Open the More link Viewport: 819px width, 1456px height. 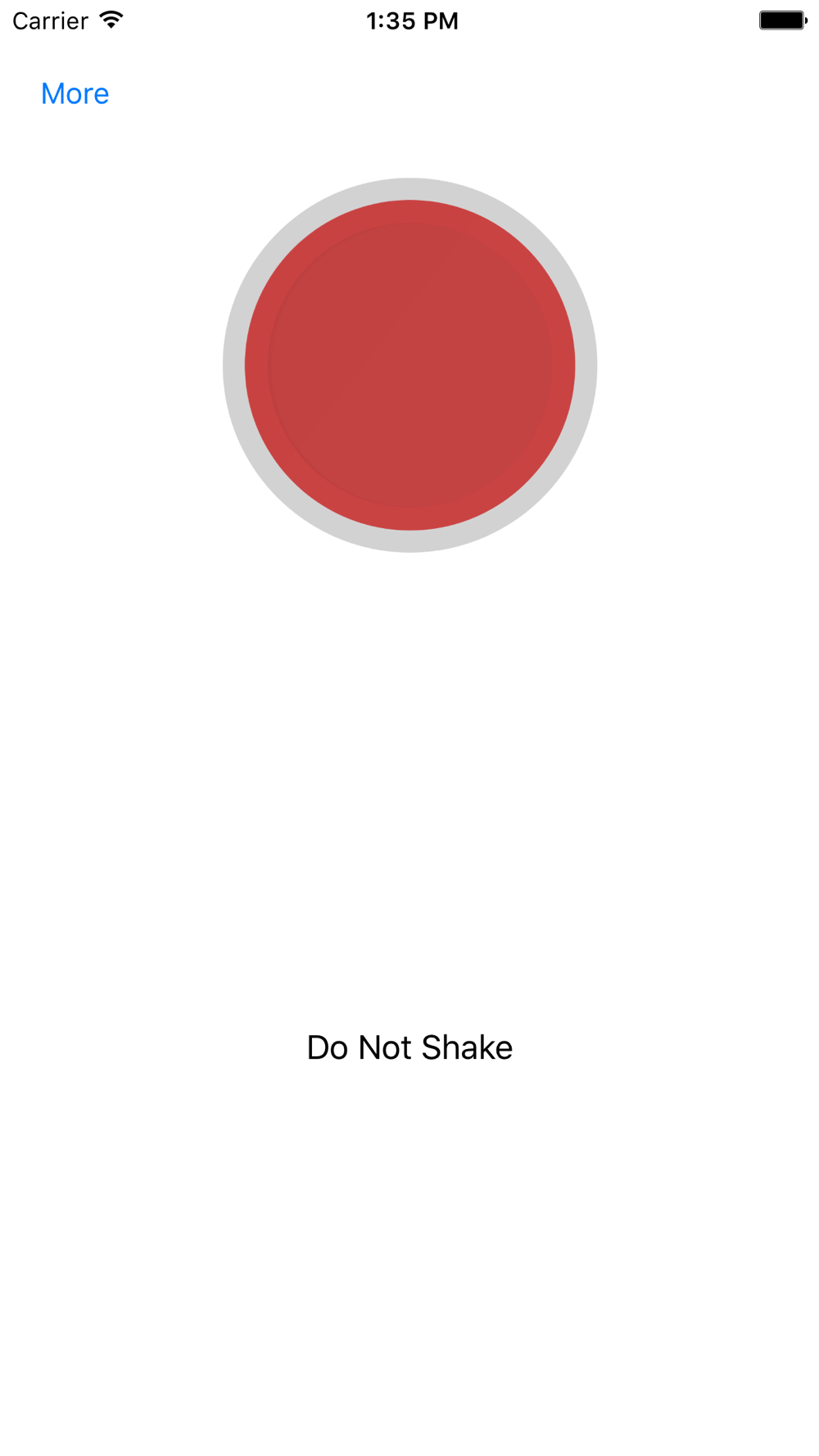click(75, 93)
